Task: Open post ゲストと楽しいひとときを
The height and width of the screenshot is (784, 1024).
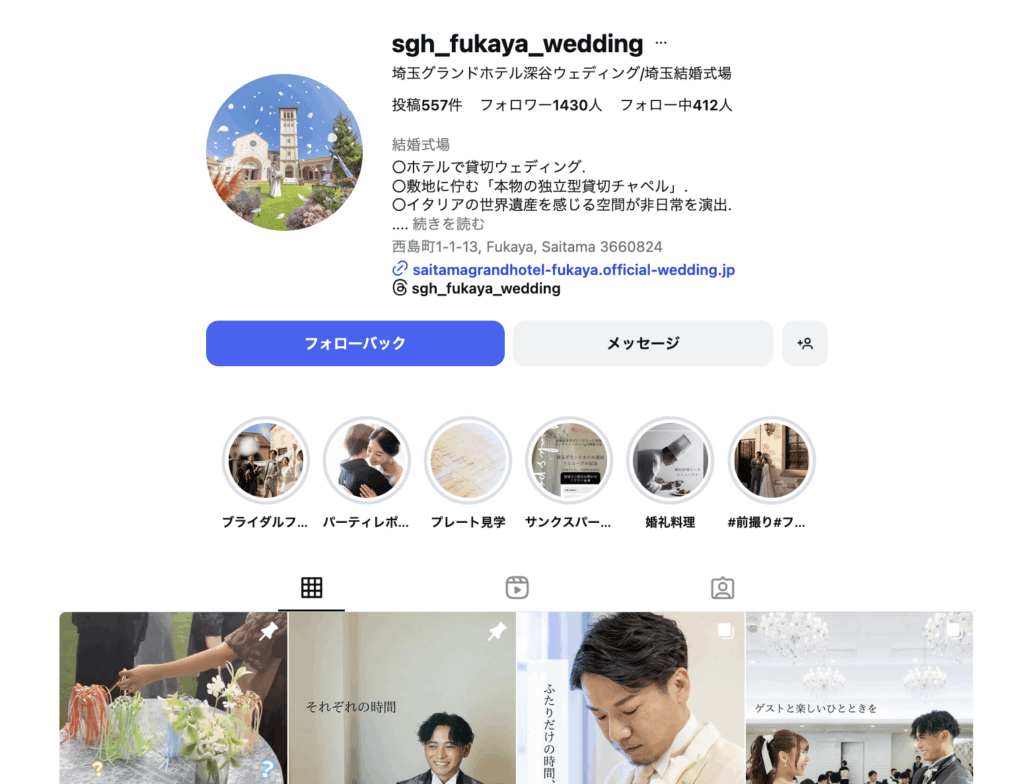Action: [858, 700]
